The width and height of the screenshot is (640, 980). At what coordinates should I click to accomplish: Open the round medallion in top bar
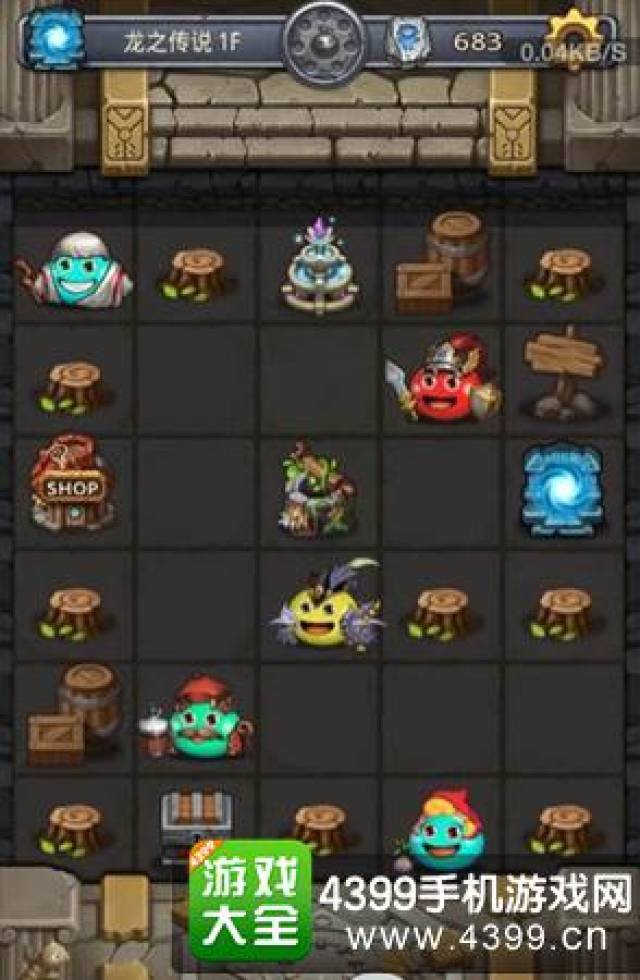click(323, 42)
